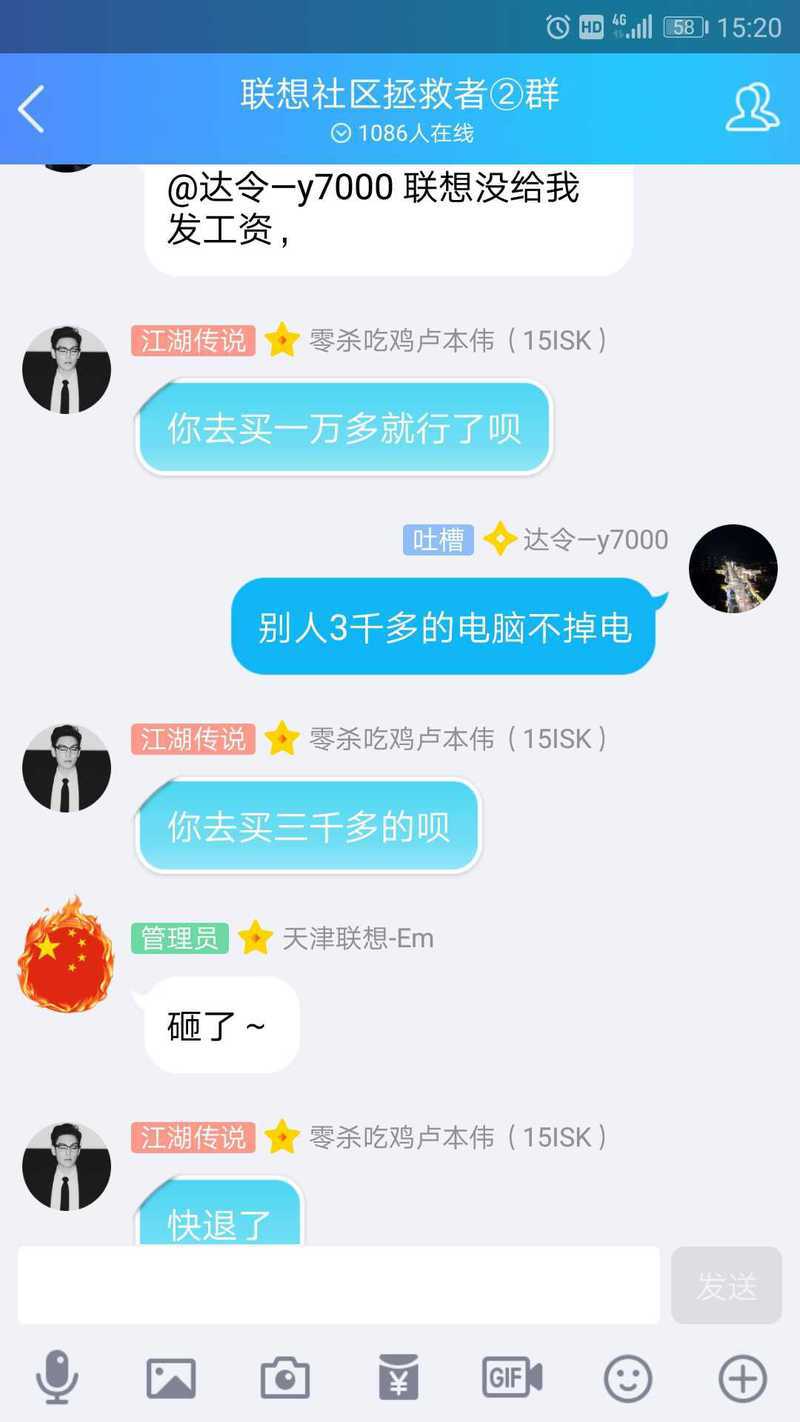The height and width of the screenshot is (1422, 800).
Task: Open the photo gallery icon
Action: click(x=171, y=1379)
